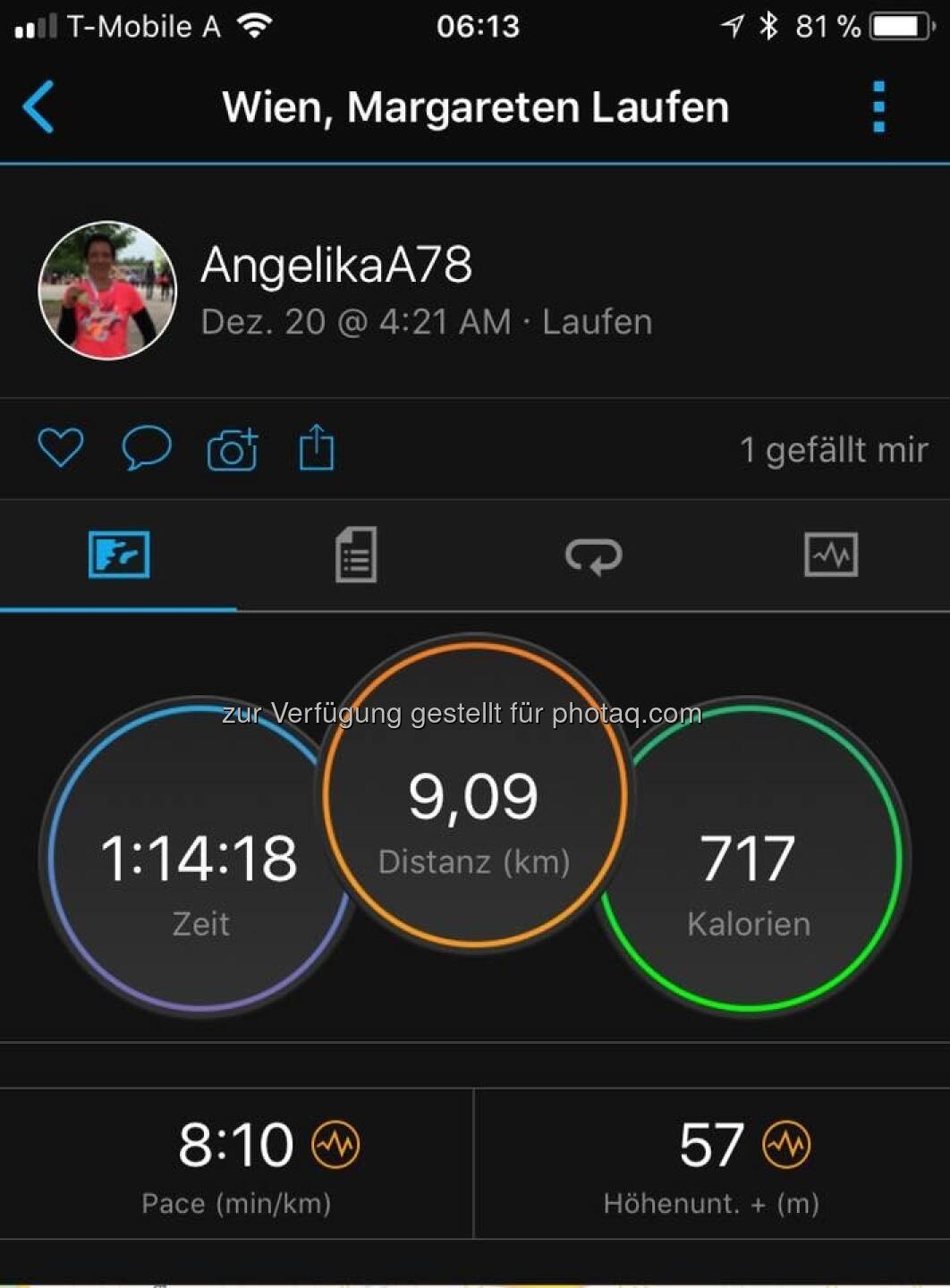Open AngelikaA78's profile picture
Screen dimensions: 950x1288
pos(107,291)
